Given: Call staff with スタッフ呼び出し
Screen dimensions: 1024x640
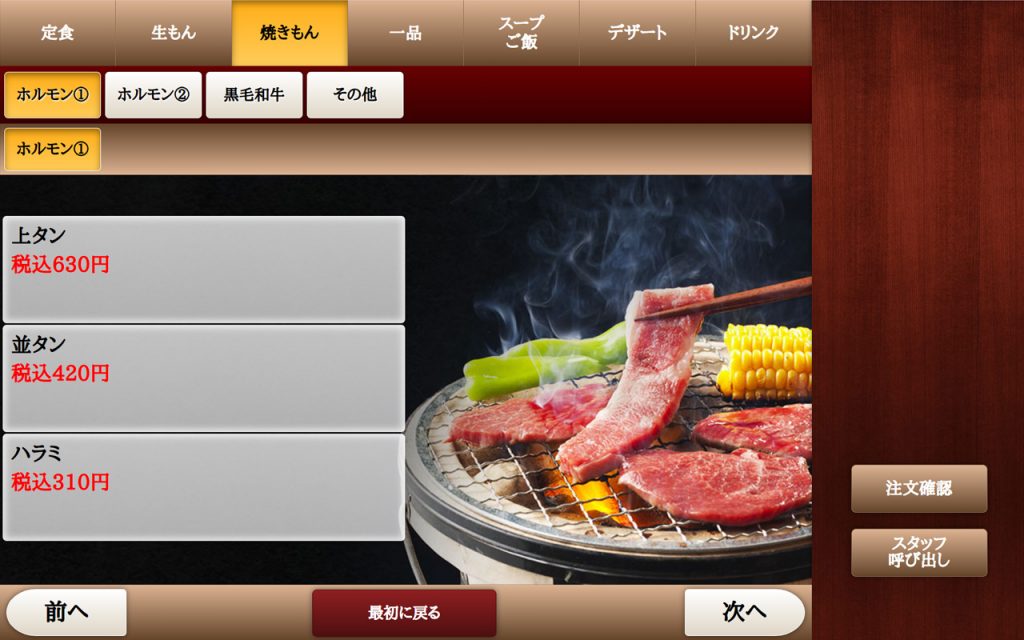Looking at the screenshot, I should 918,553.
